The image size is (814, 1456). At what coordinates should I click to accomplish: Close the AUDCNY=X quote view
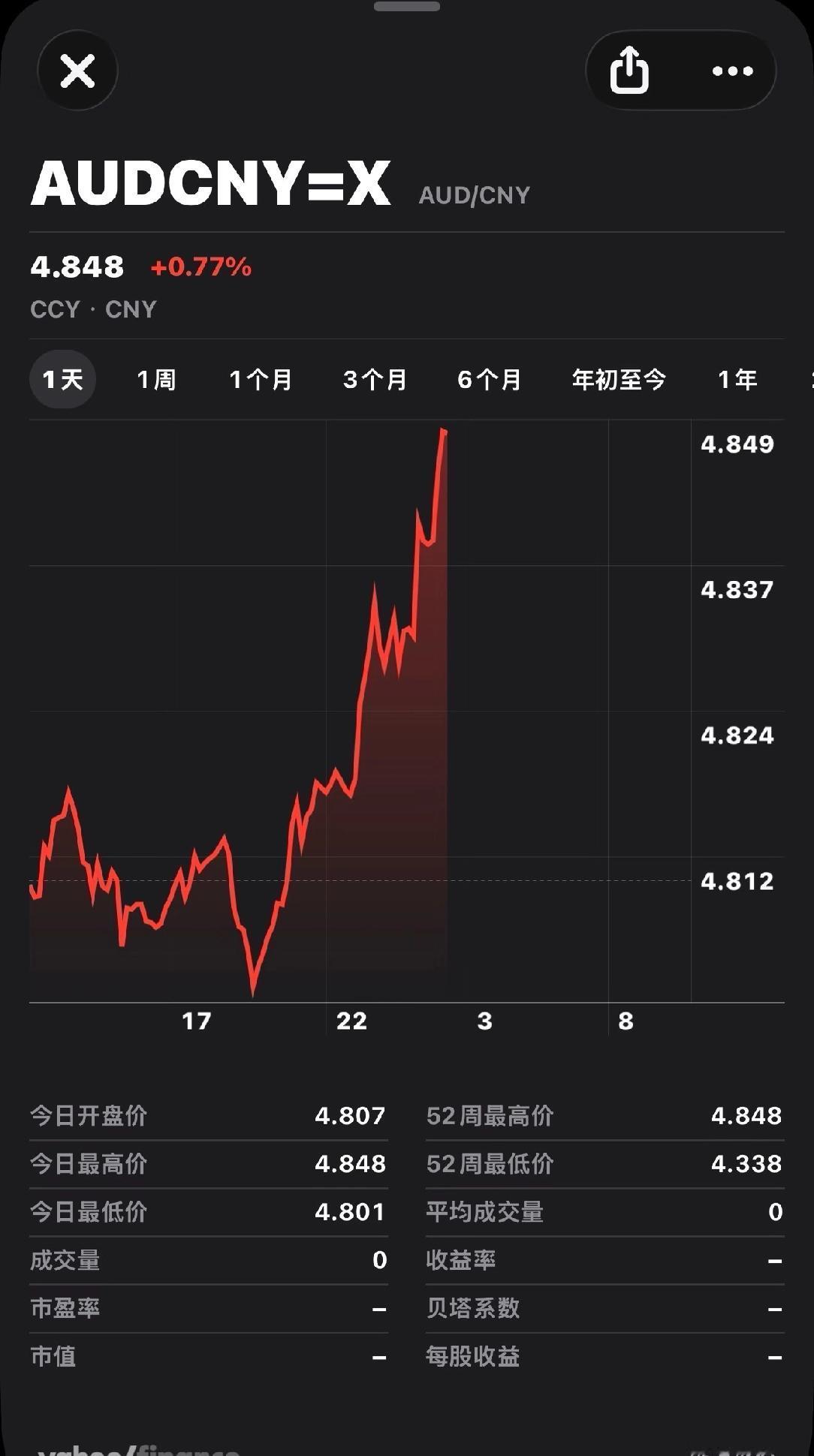click(x=77, y=70)
